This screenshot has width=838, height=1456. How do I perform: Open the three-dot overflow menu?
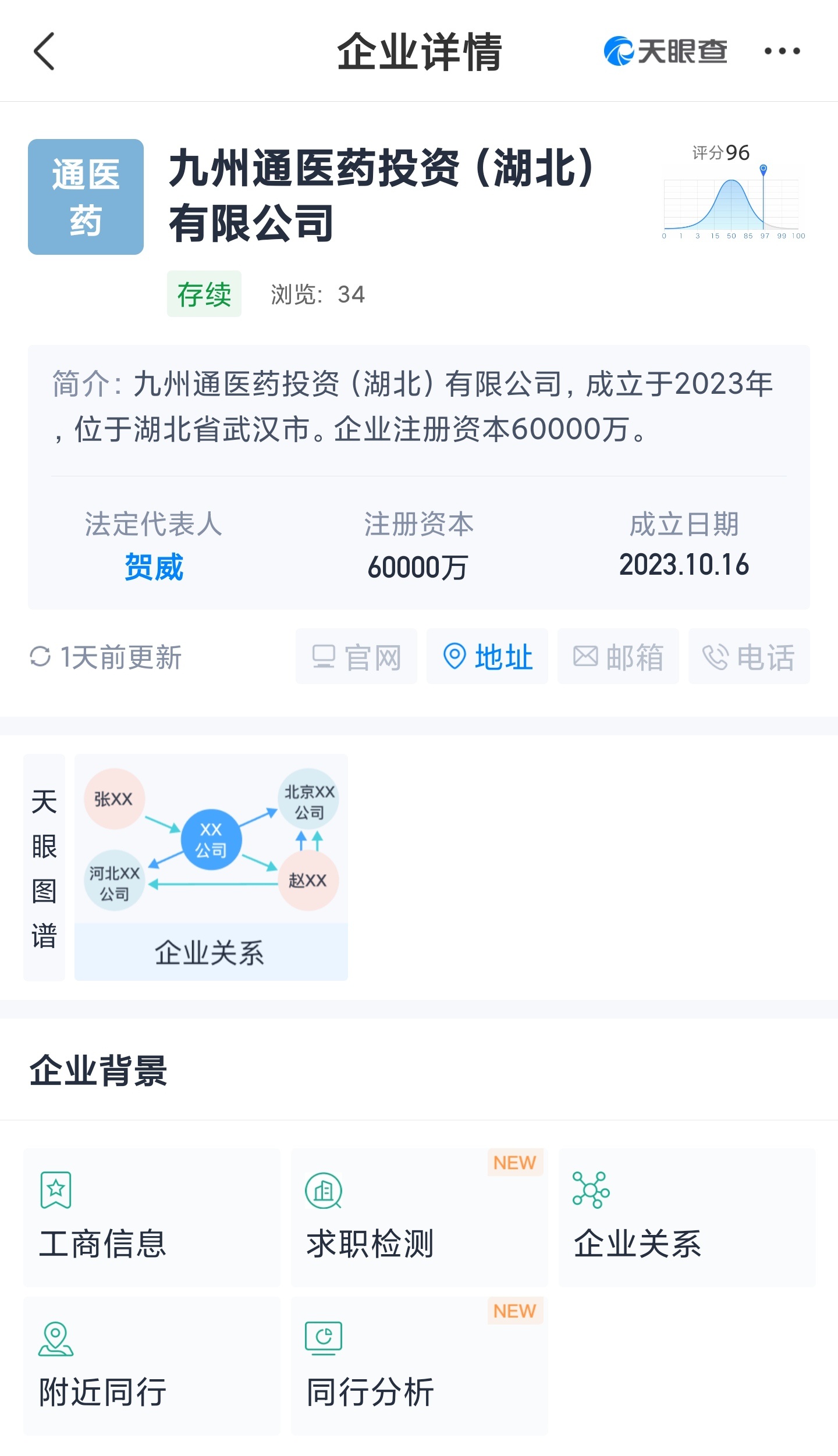pyautogui.click(x=782, y=51)
